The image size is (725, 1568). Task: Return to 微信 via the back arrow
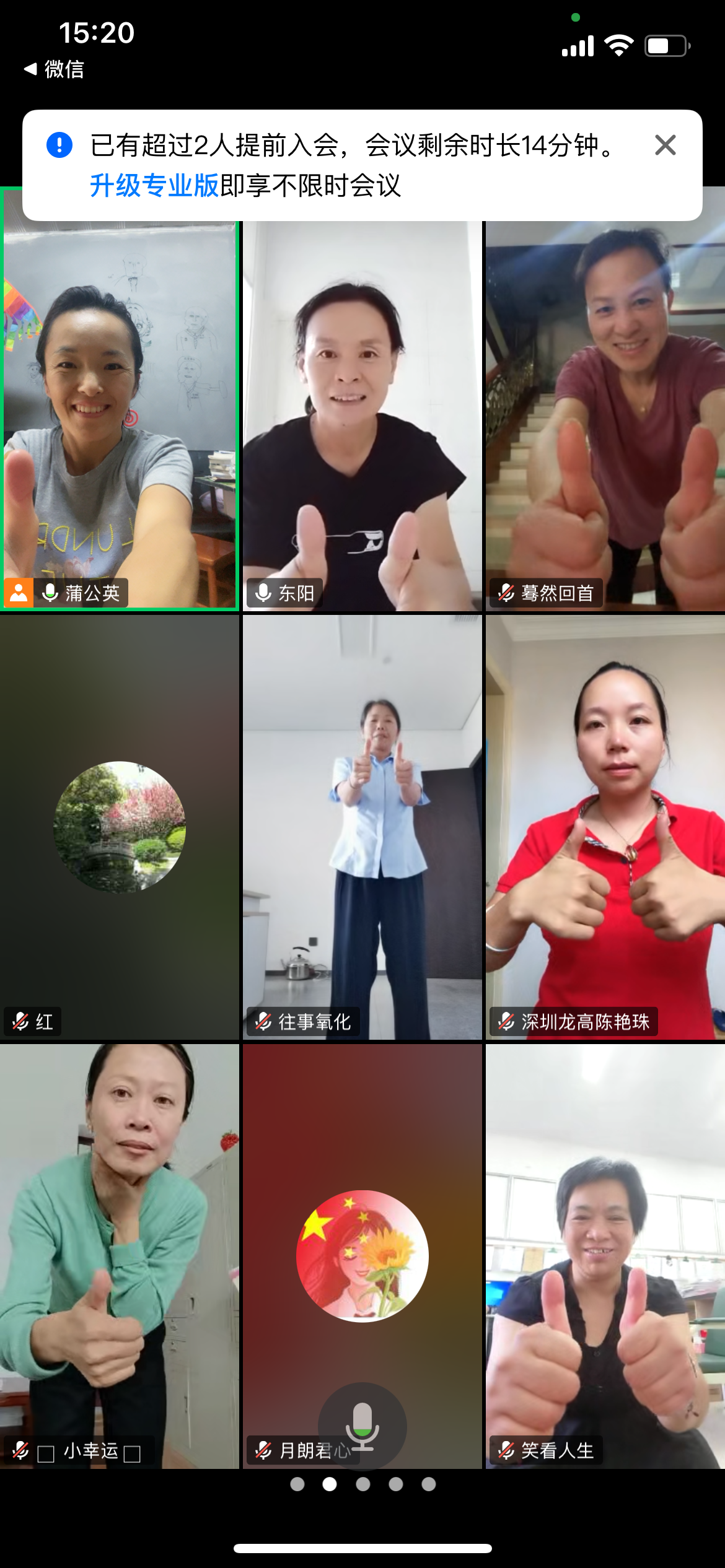(54, 69)
